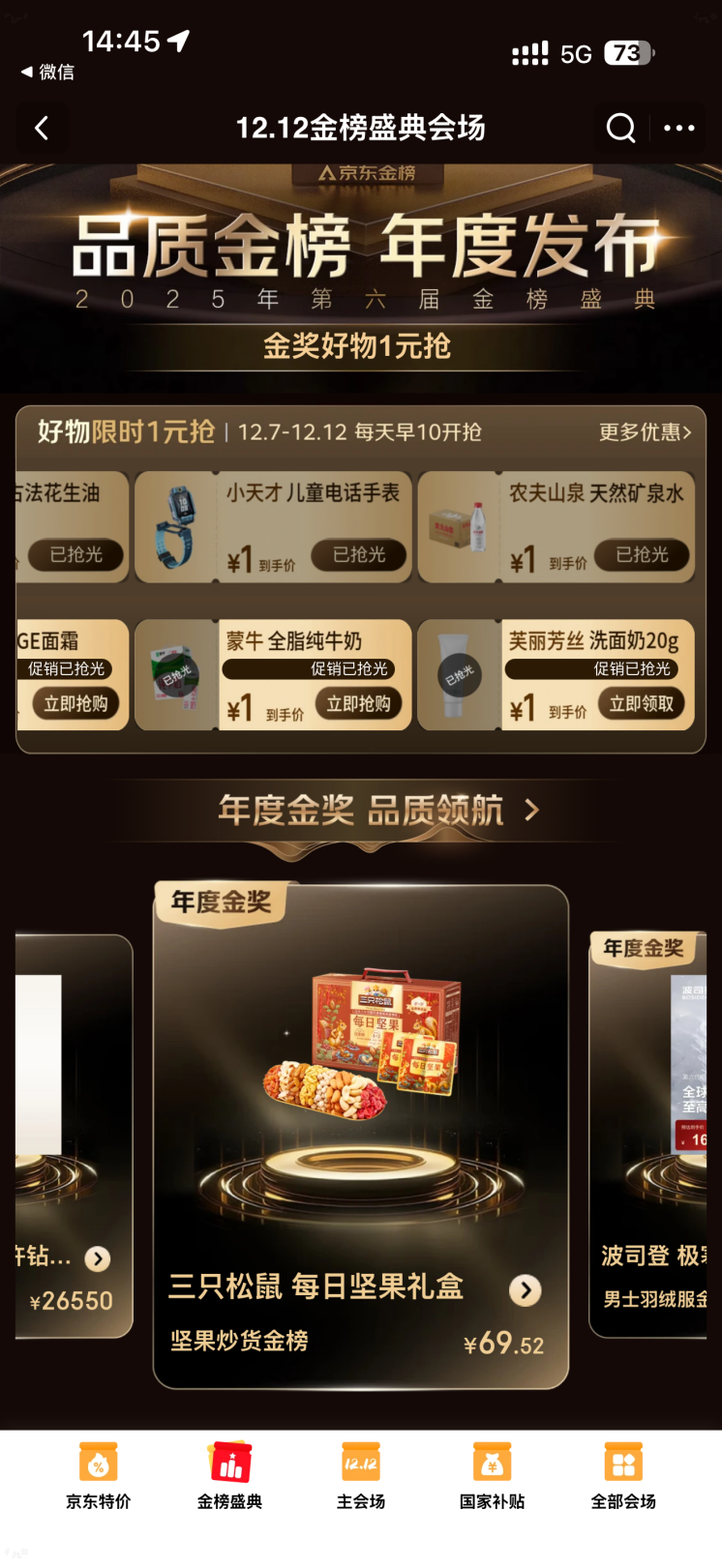This screenshot has height=1568, width=722.
Task: Switch to the 京东特价 tab
Action: [x=98, y=1476]
